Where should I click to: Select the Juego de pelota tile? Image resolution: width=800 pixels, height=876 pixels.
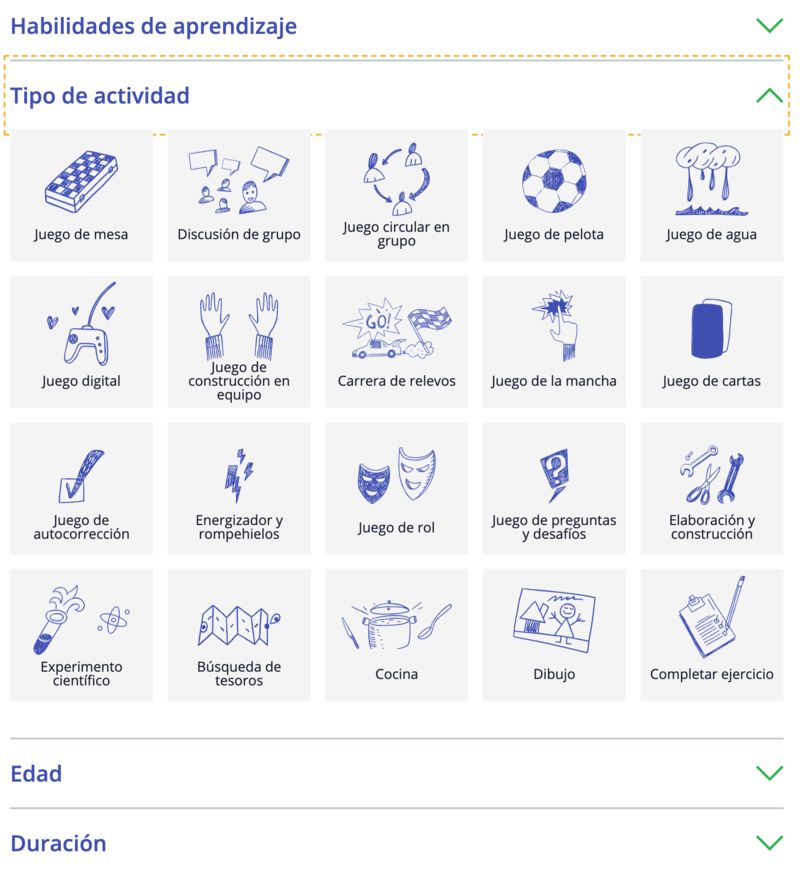[x=554, y=196]
